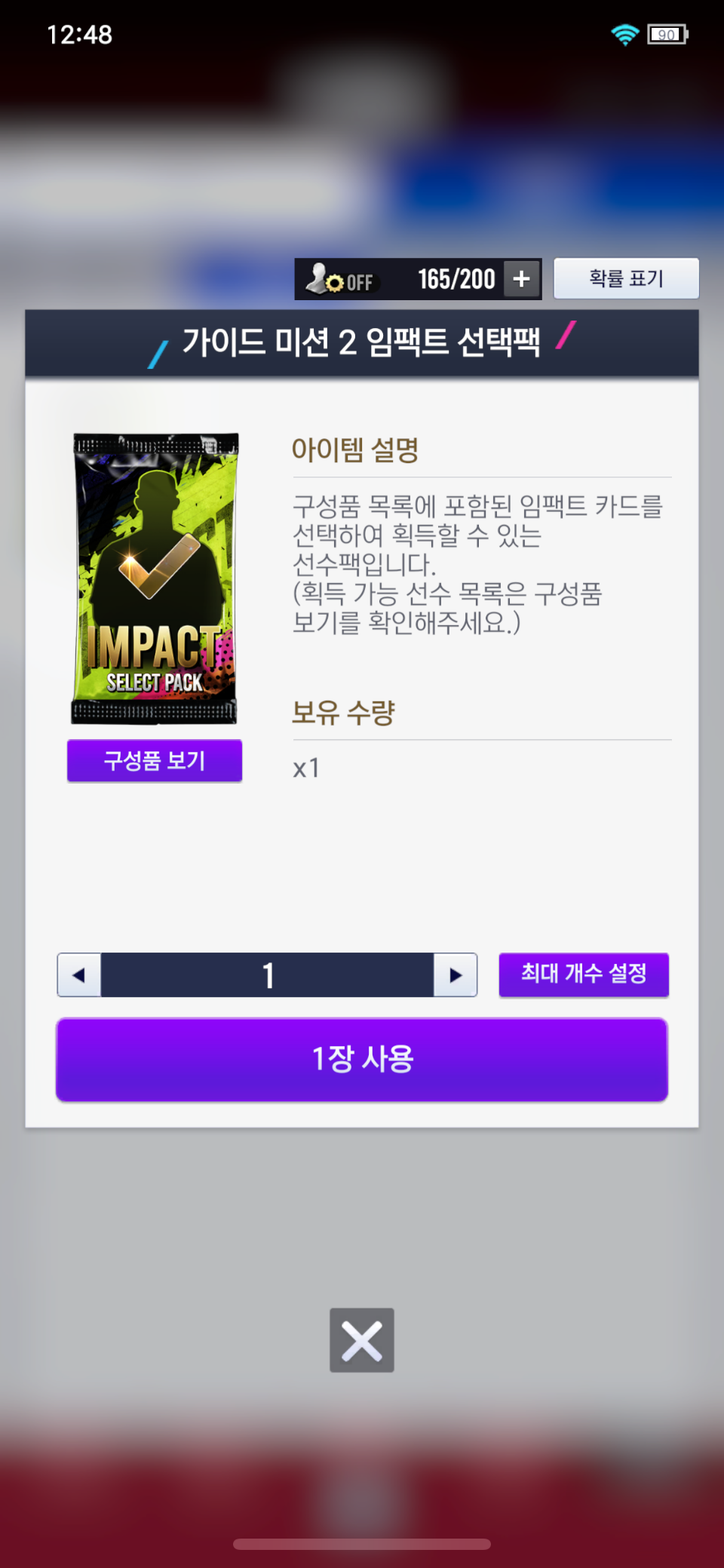
Task: Select 최대 개수 설정
Action: [x=584, y=974]
